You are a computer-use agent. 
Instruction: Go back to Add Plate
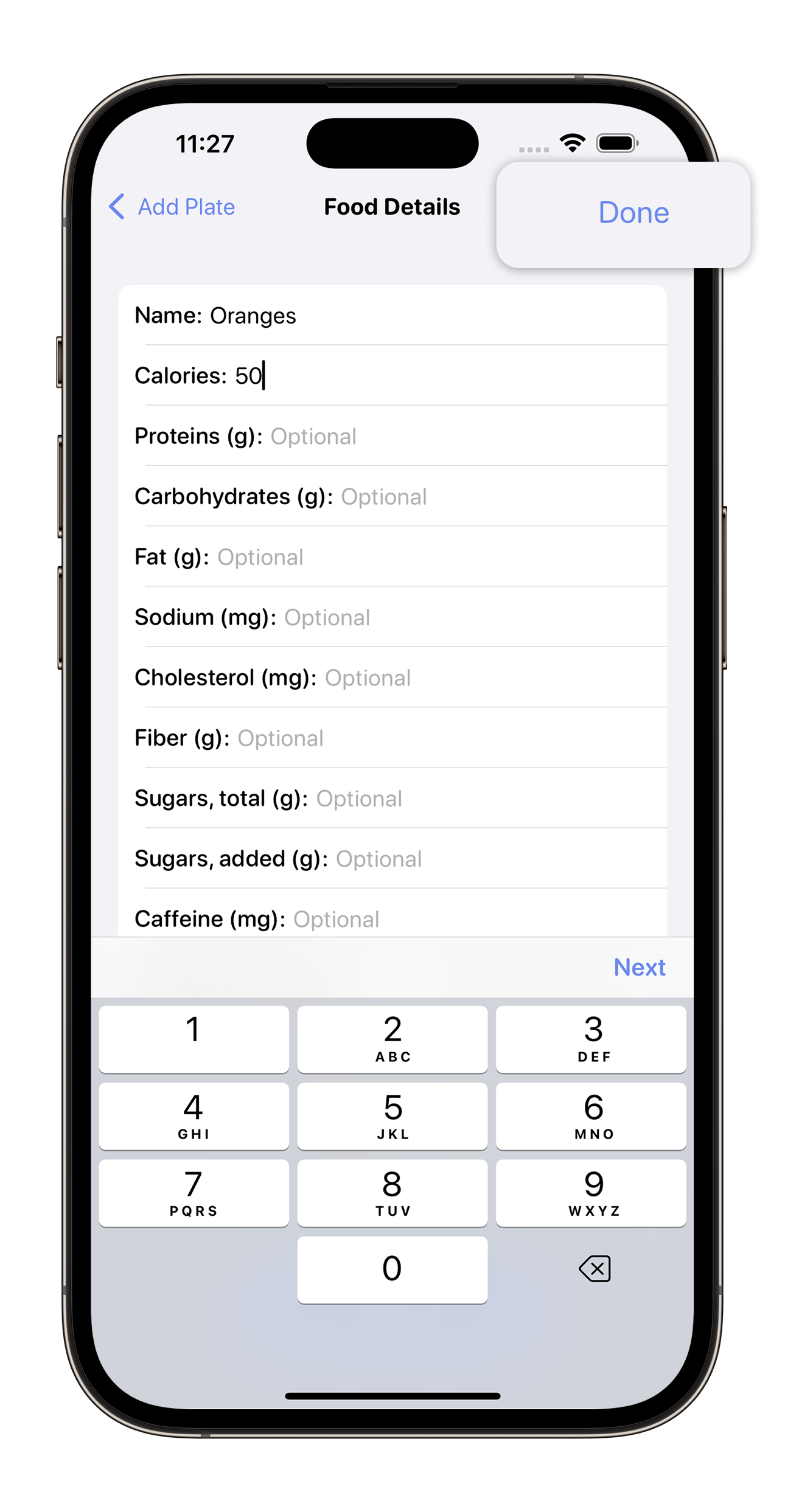(x=172, y=207)
